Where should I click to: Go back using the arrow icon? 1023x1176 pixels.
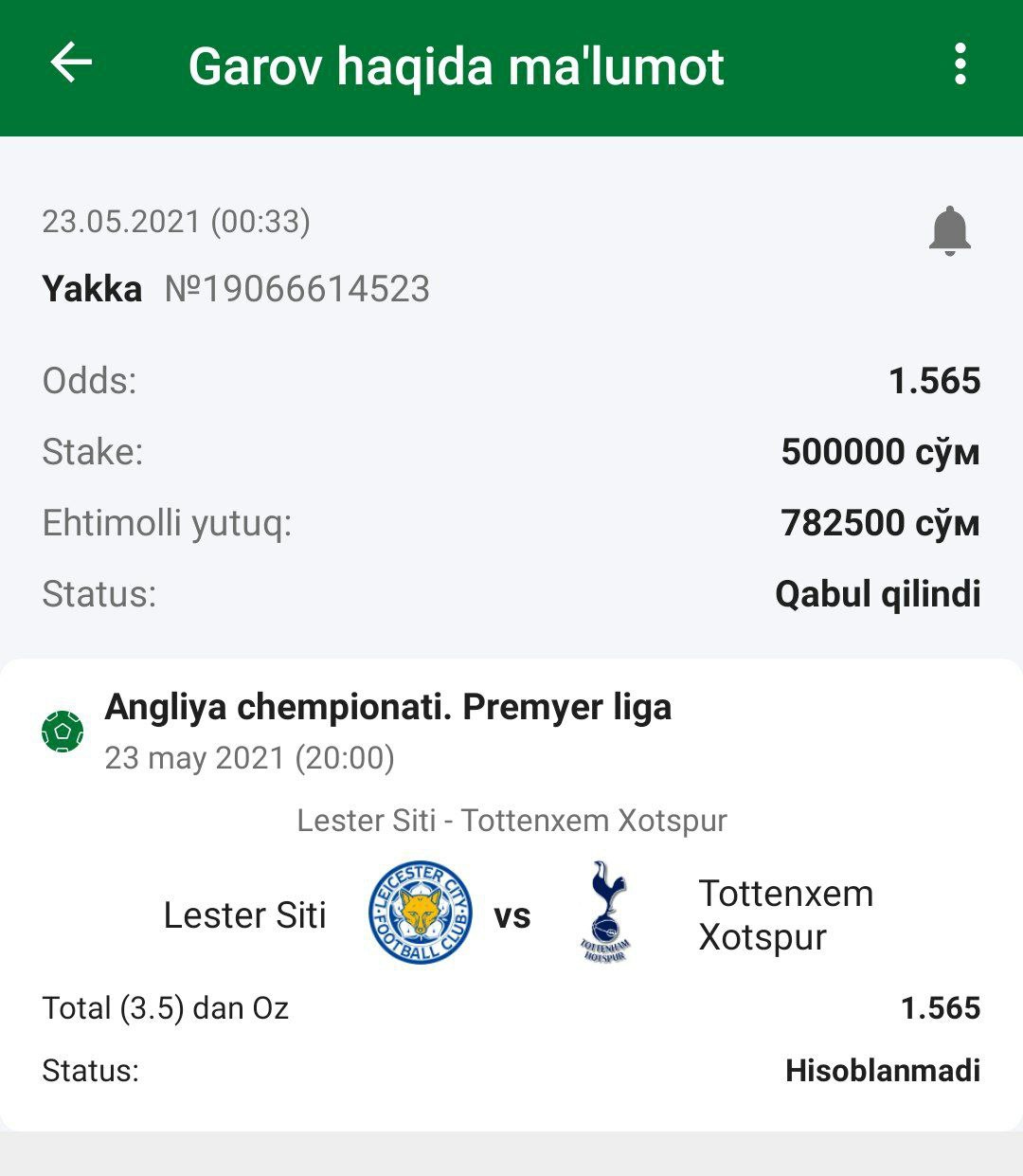[71, 64]
